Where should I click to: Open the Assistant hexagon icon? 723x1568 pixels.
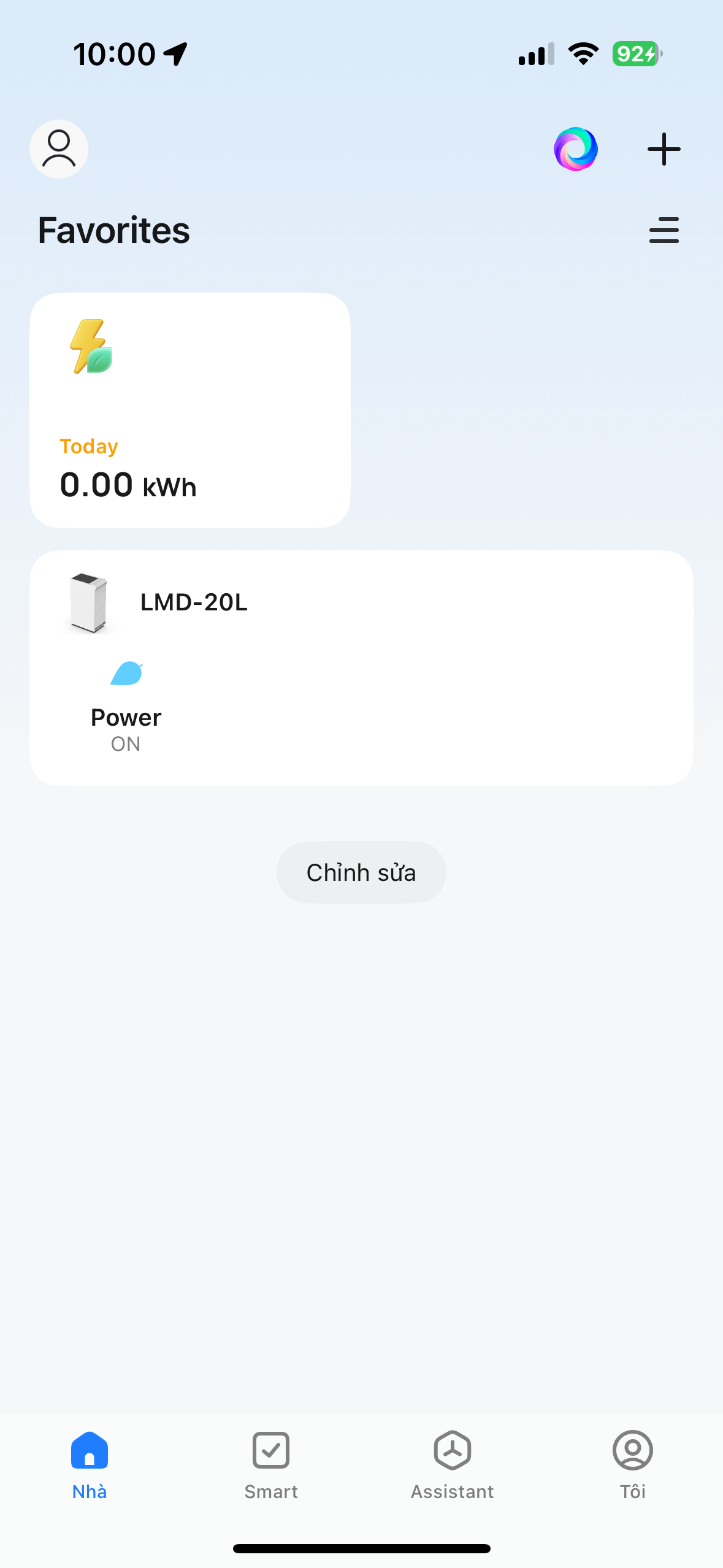452,1451
